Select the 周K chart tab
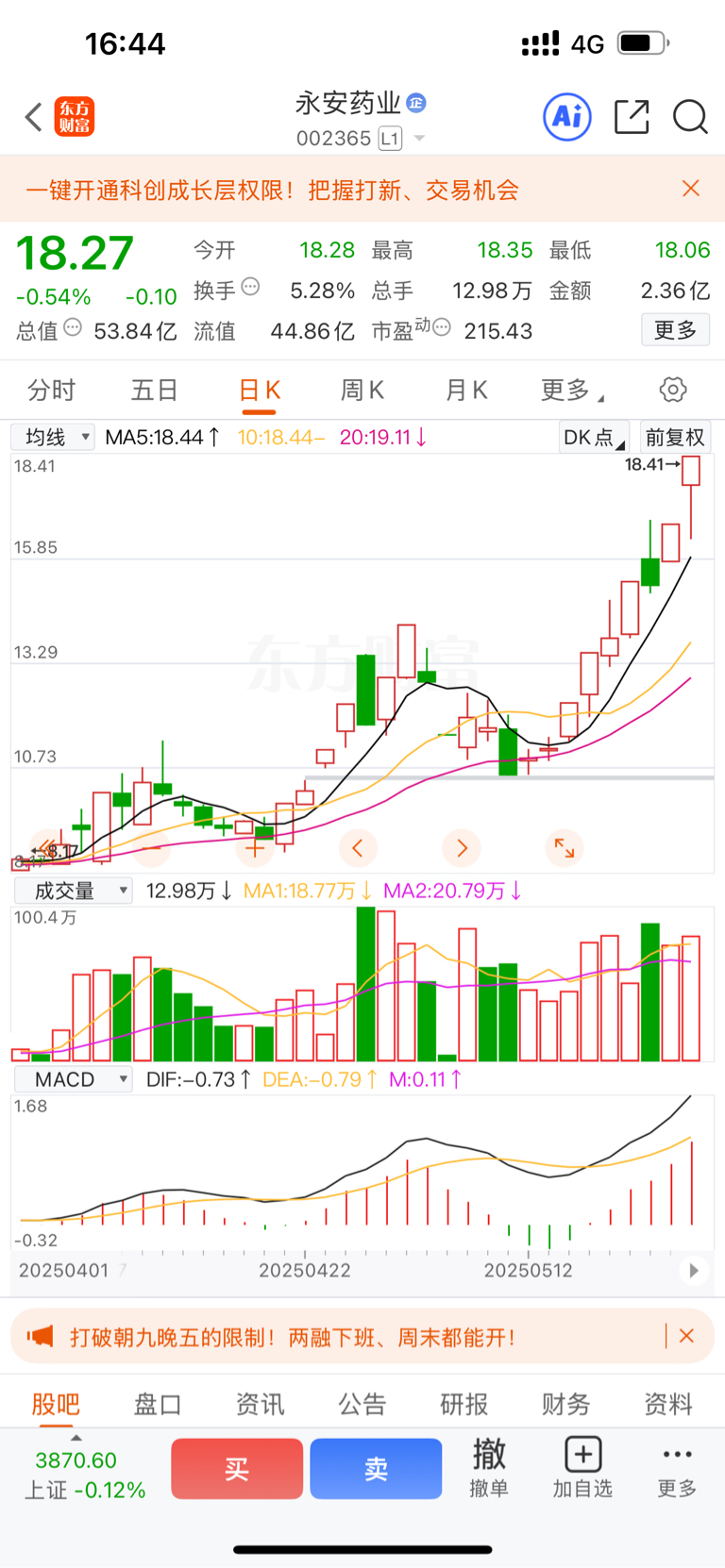This screenshot has height=1568, width=725. tap(362, 390)
